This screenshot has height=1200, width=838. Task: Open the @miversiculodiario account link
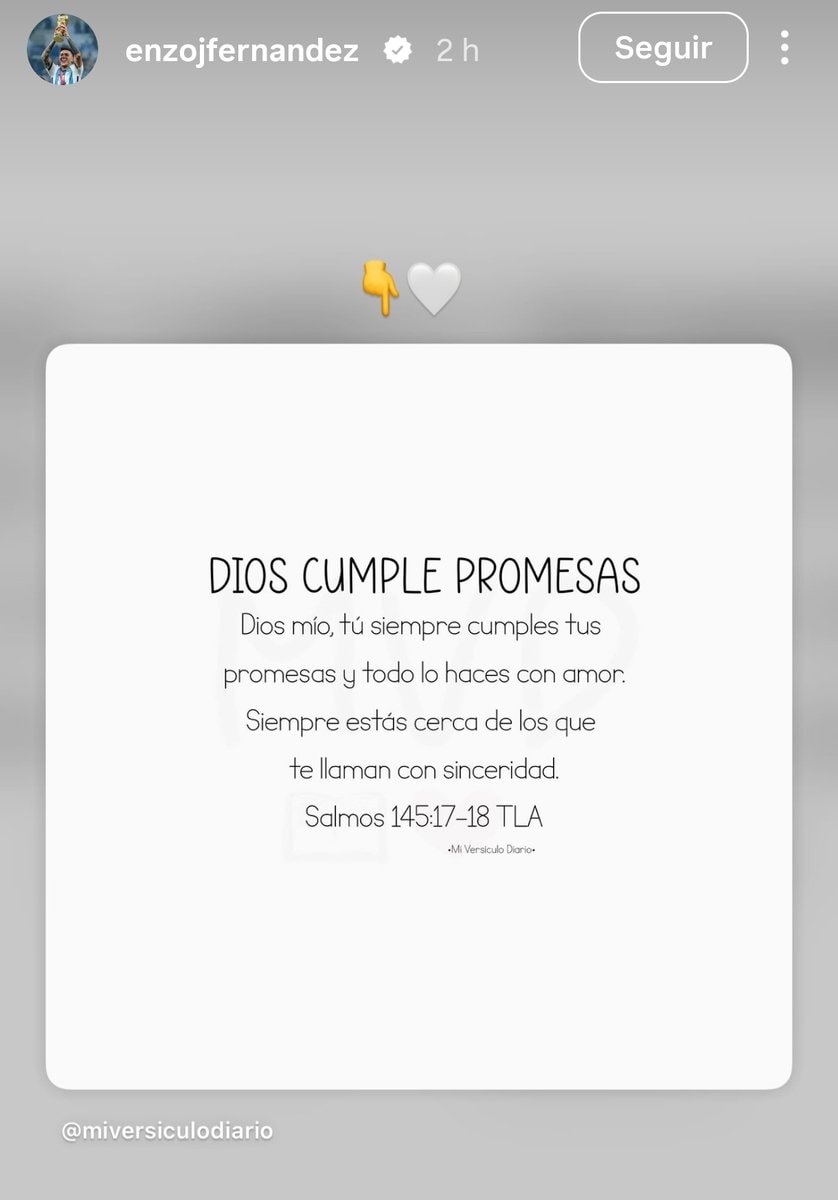167,1131
